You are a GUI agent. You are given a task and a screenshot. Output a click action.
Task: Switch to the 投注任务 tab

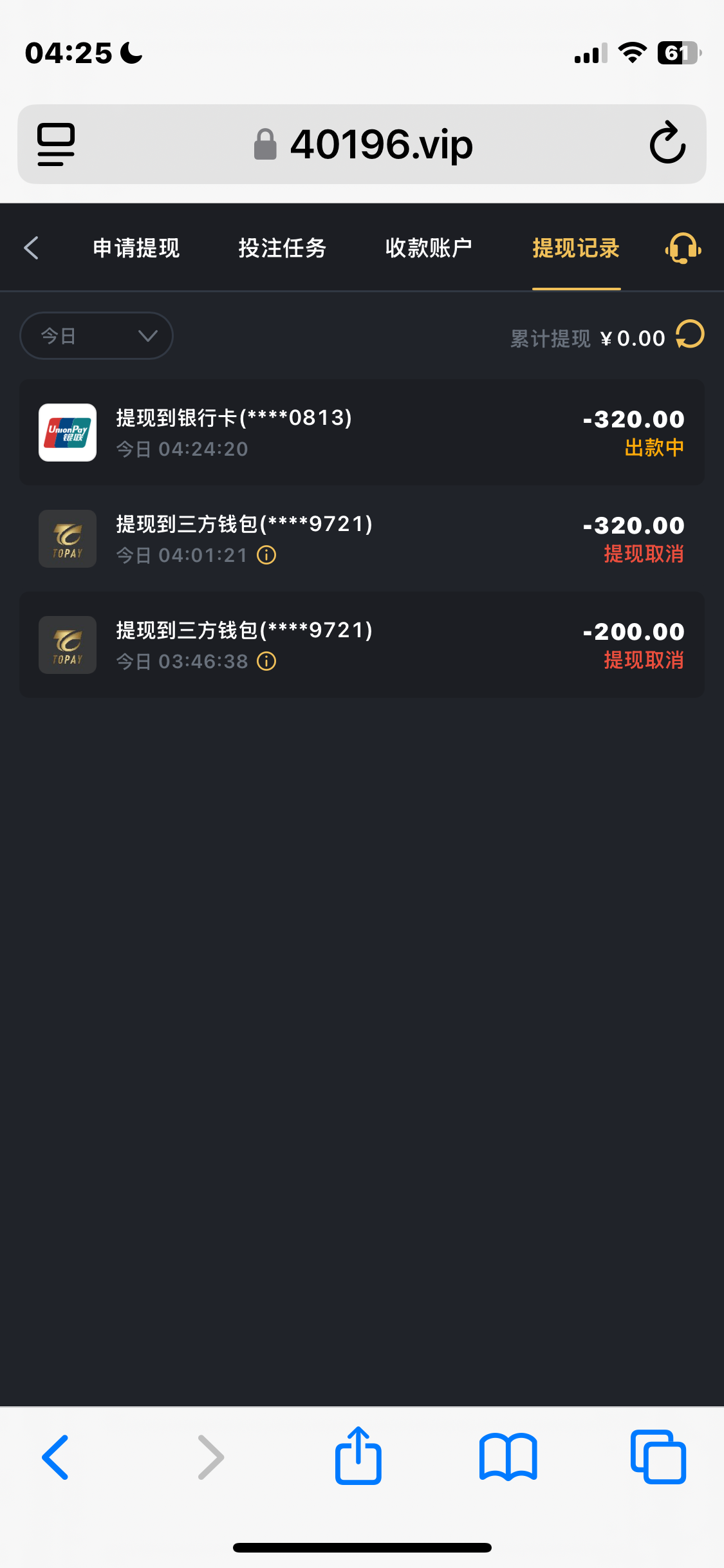point(283,248)
